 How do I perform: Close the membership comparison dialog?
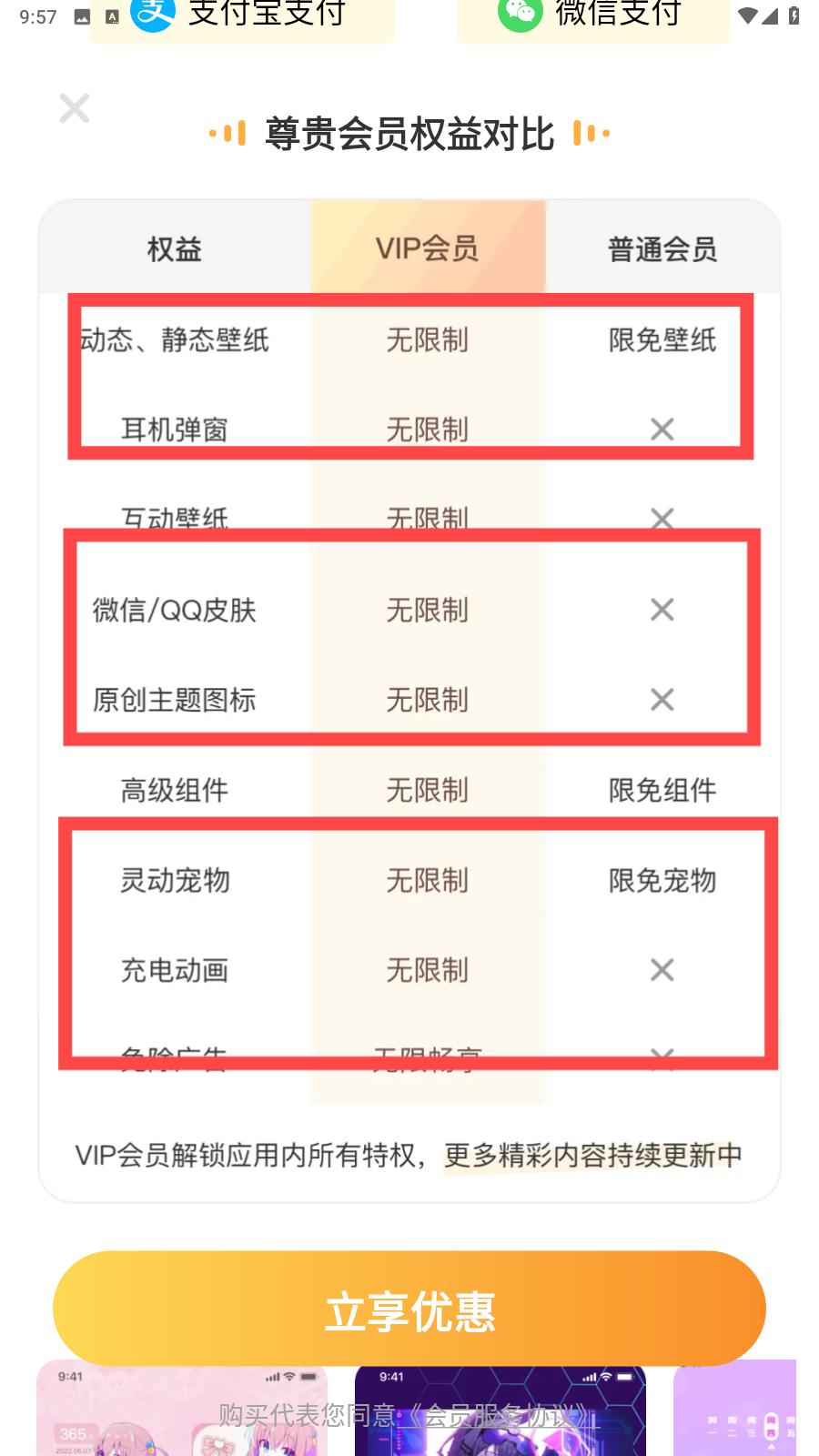point(75,108)
